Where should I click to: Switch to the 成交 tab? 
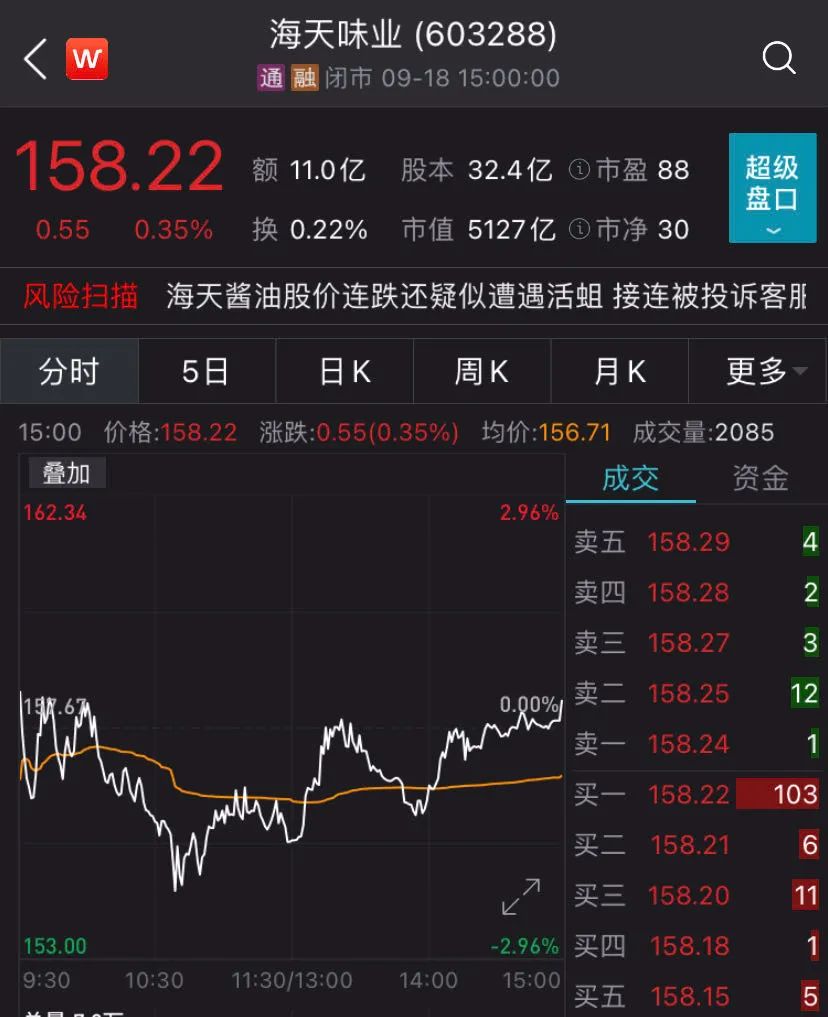point(630,479)
